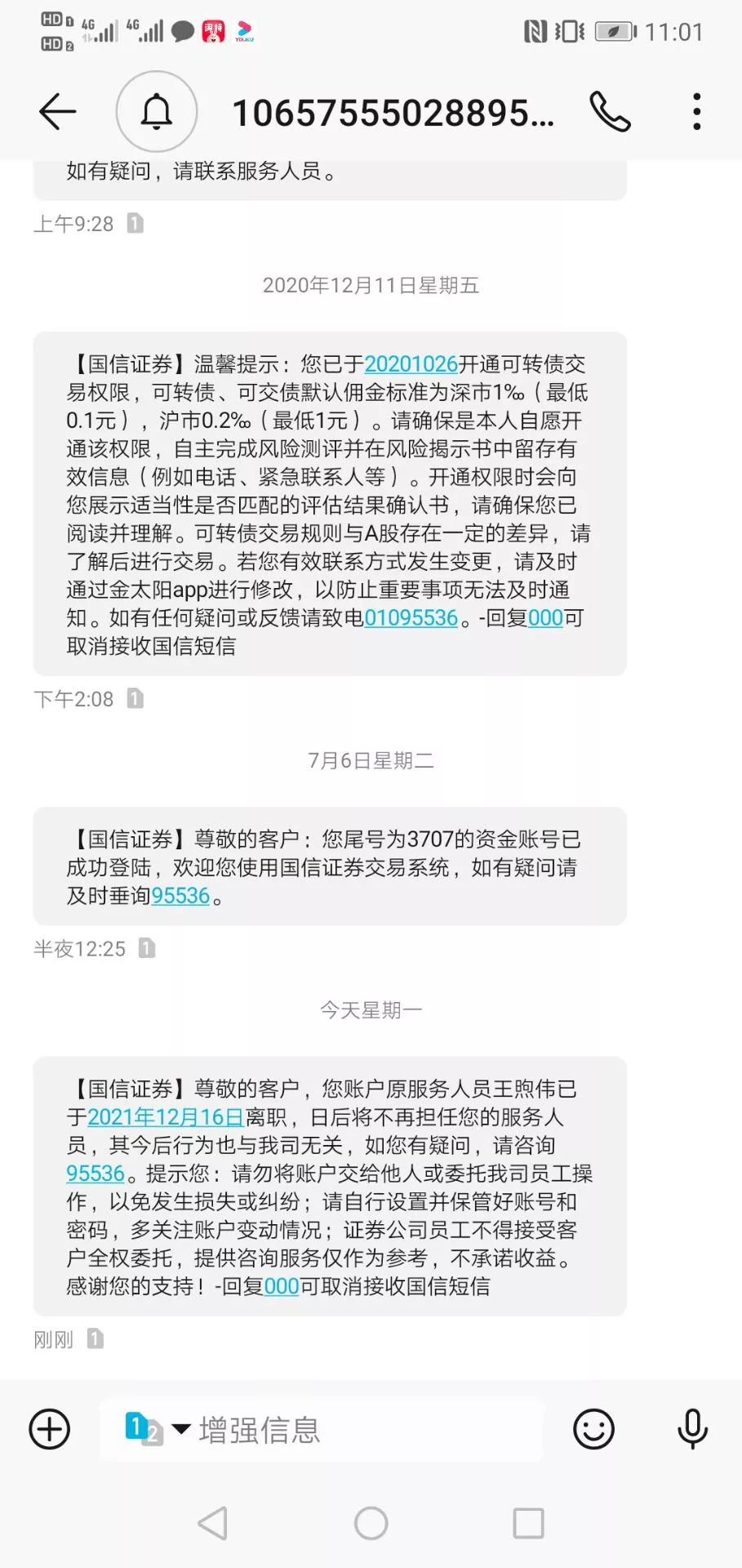Screen dimensions: 742x1568
Task: Show recent apps
Action: tap(528, 1523)
